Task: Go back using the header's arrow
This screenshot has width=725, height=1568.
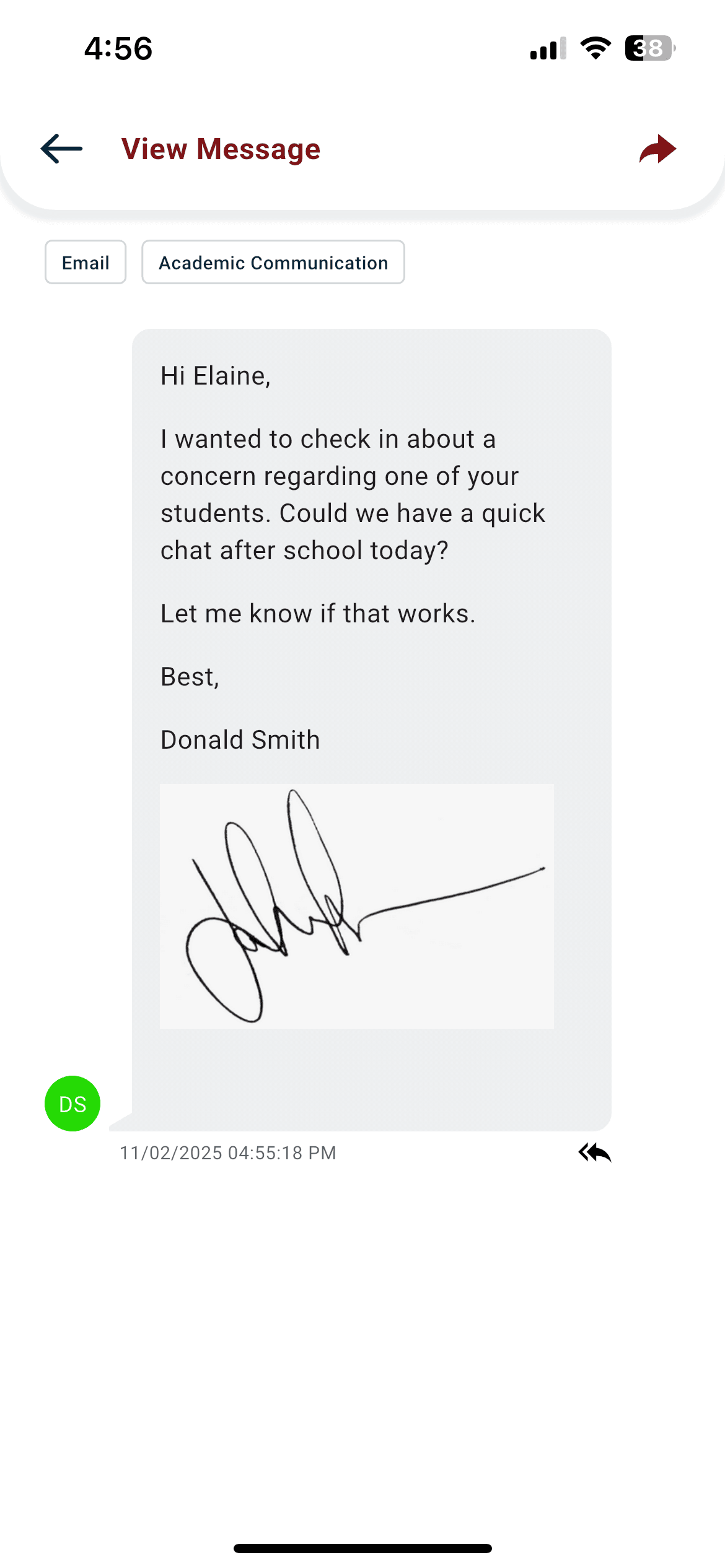Action: [61, 149]
